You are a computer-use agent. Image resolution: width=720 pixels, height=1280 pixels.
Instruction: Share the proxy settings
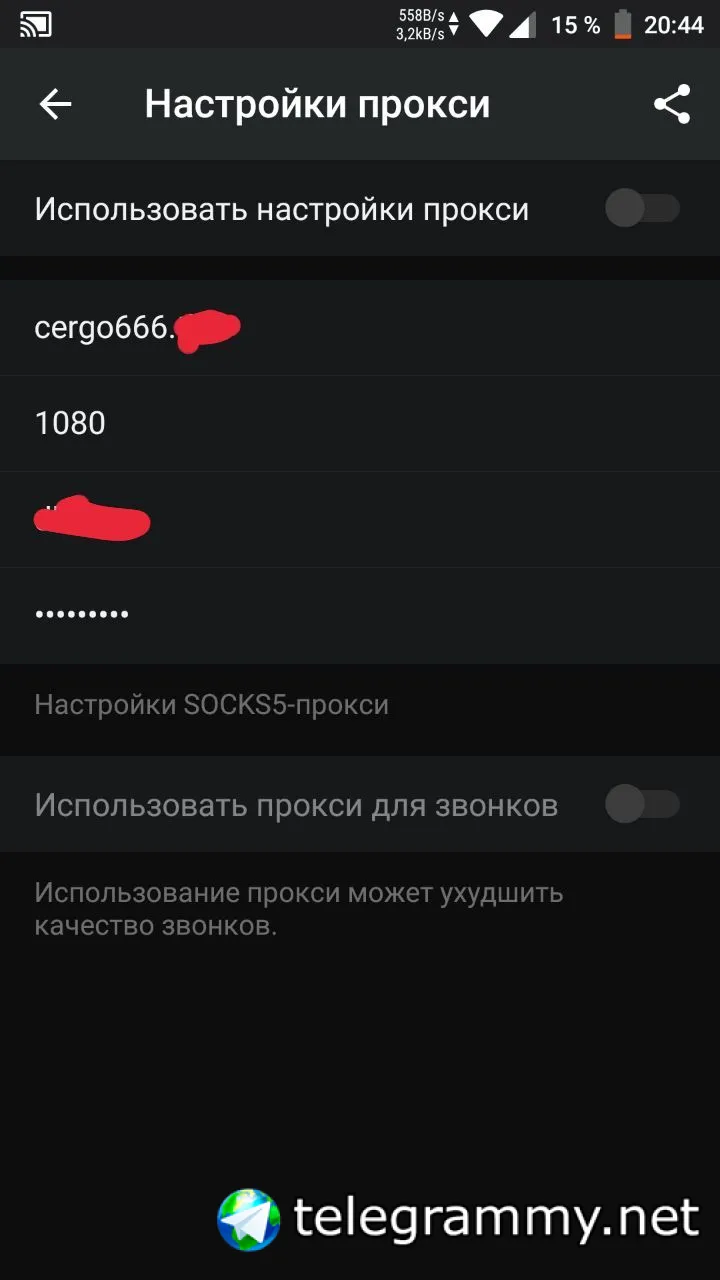[x=672, y=104]
